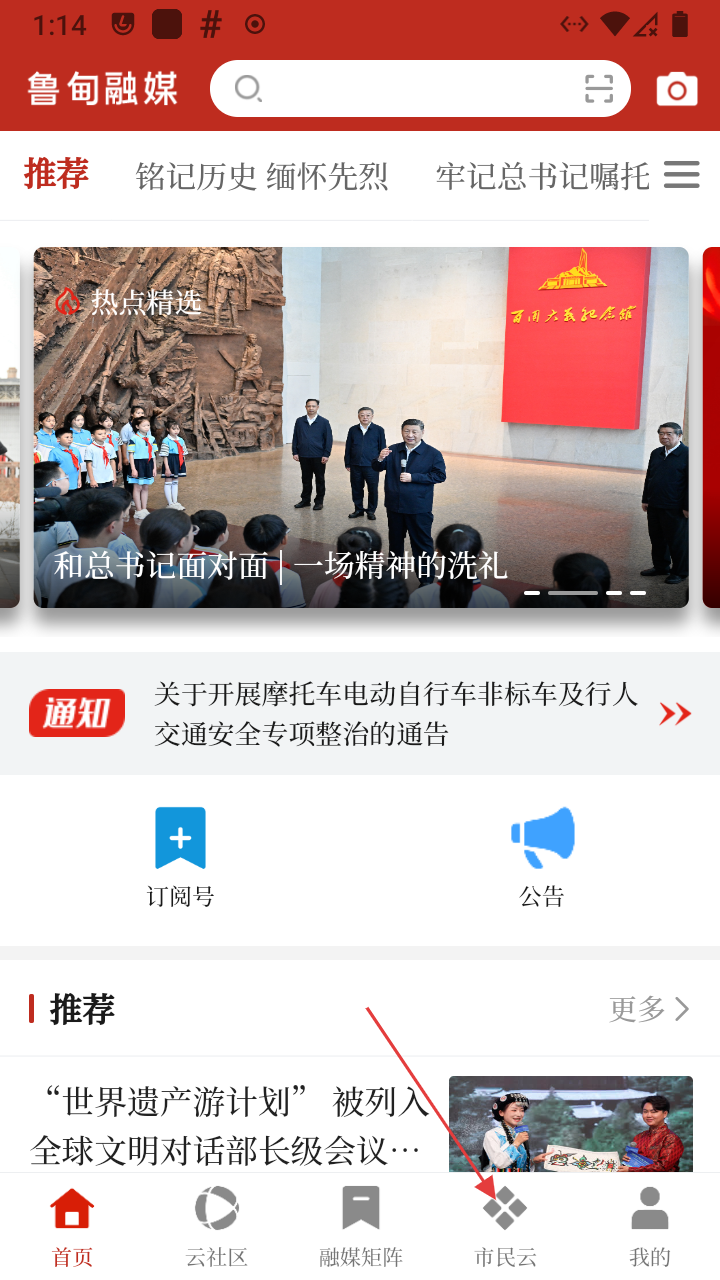Switch to the 市民云 tab
720x1280 pixels.
[x=505, y=1226]
